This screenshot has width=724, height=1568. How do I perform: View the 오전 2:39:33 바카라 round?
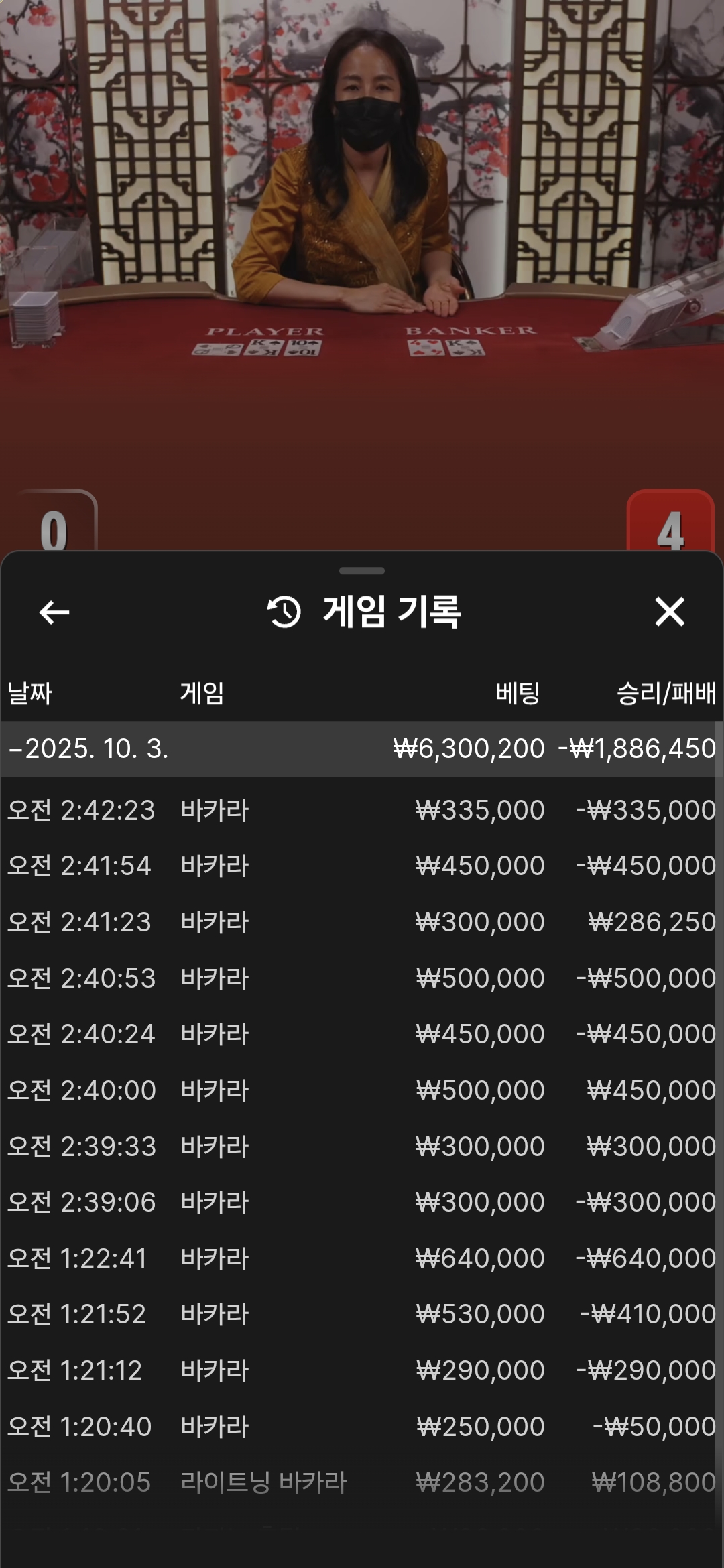coord(362,1147)
